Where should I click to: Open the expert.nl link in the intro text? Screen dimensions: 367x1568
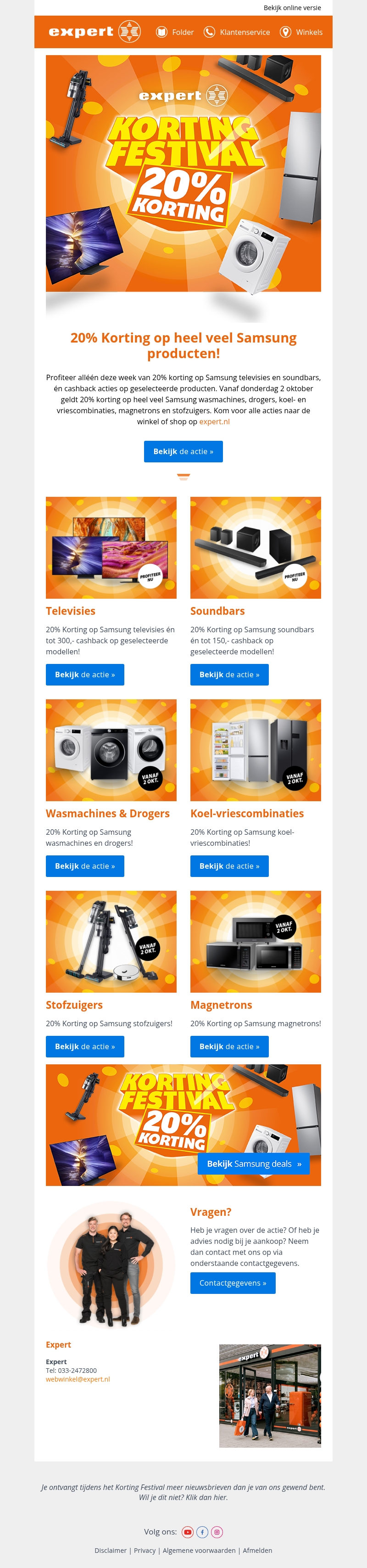[x=214, y=421]
